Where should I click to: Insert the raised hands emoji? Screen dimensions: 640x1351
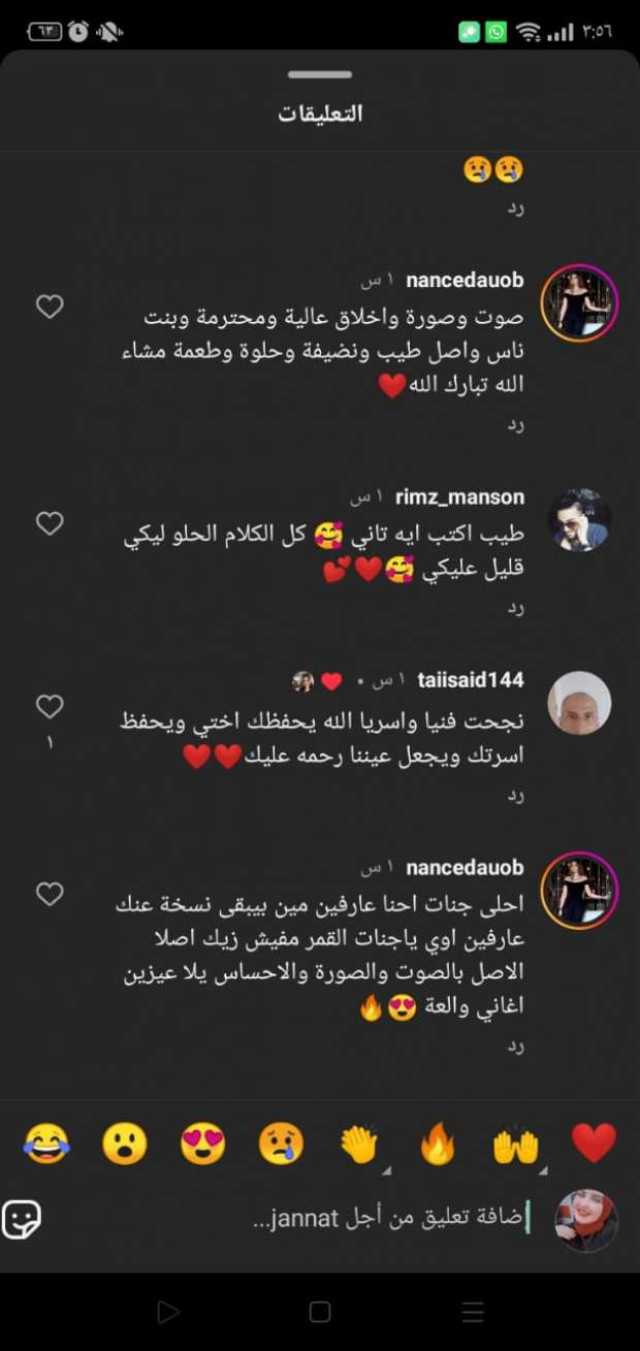(516, 1143)
